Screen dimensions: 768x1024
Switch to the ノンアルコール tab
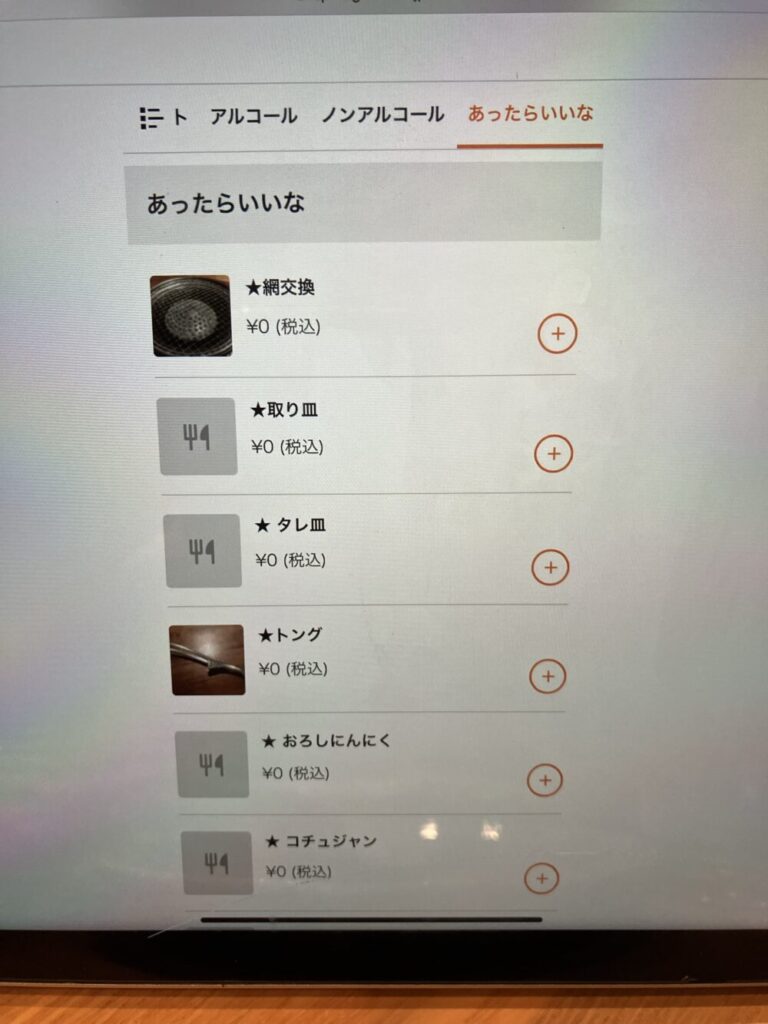click(x=382, y=115)
